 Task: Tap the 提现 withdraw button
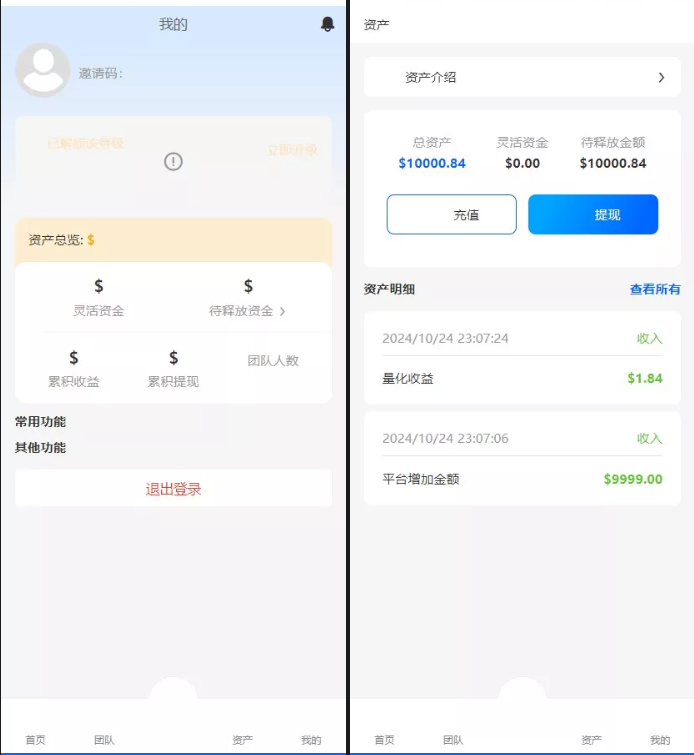tap(593, 214)
